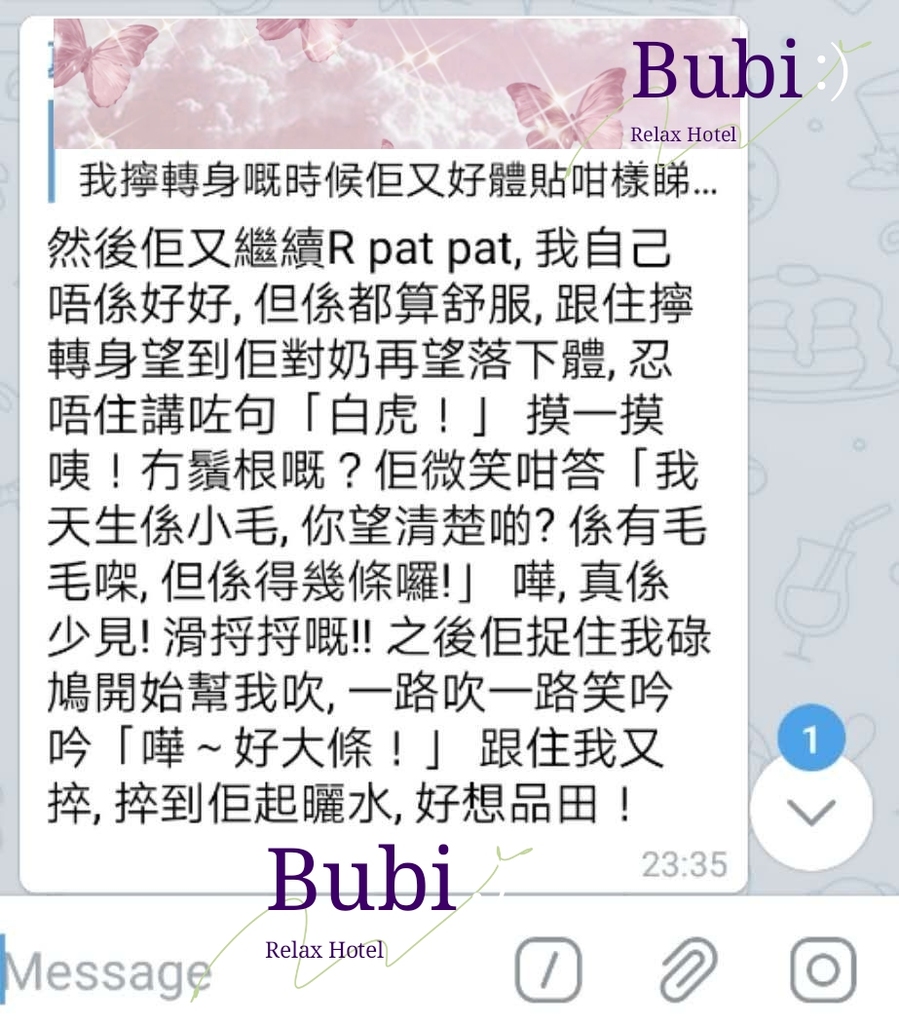This screenshot has height=1024, width=899.
Task: Open the quoted reply preview above message
Action: 398,182
